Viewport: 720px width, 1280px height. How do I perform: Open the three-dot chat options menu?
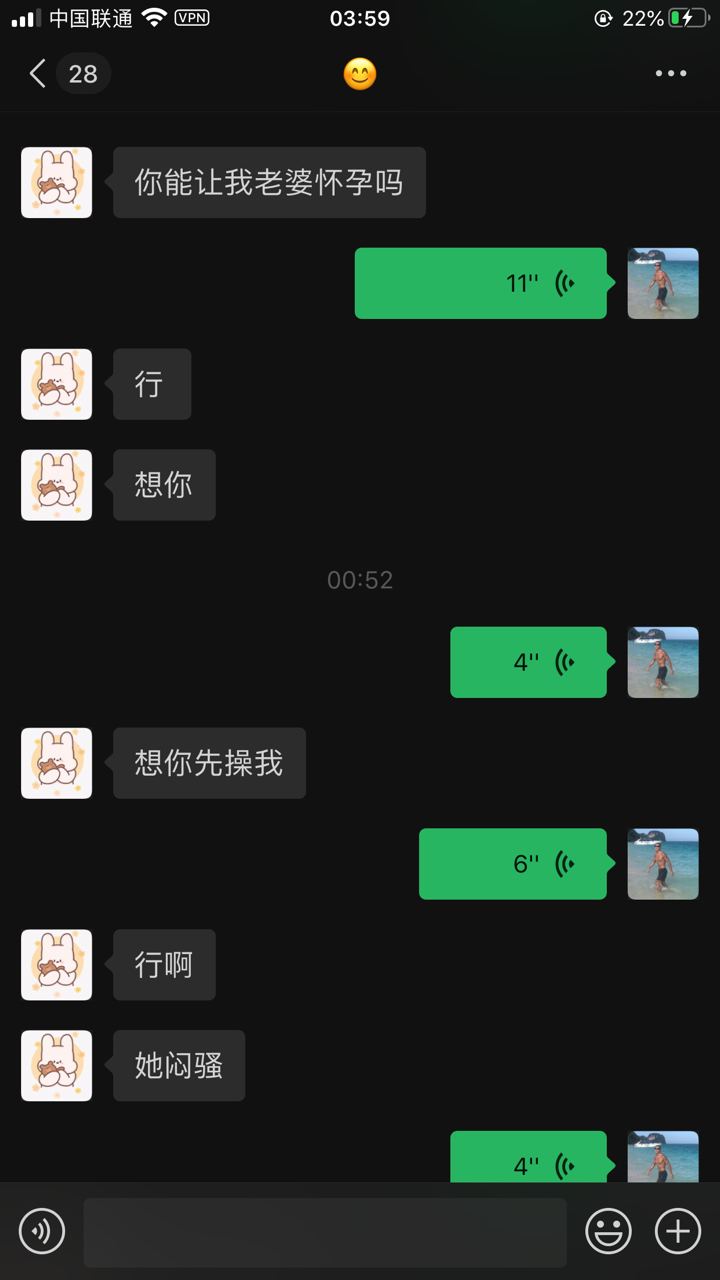pos(670,73)
